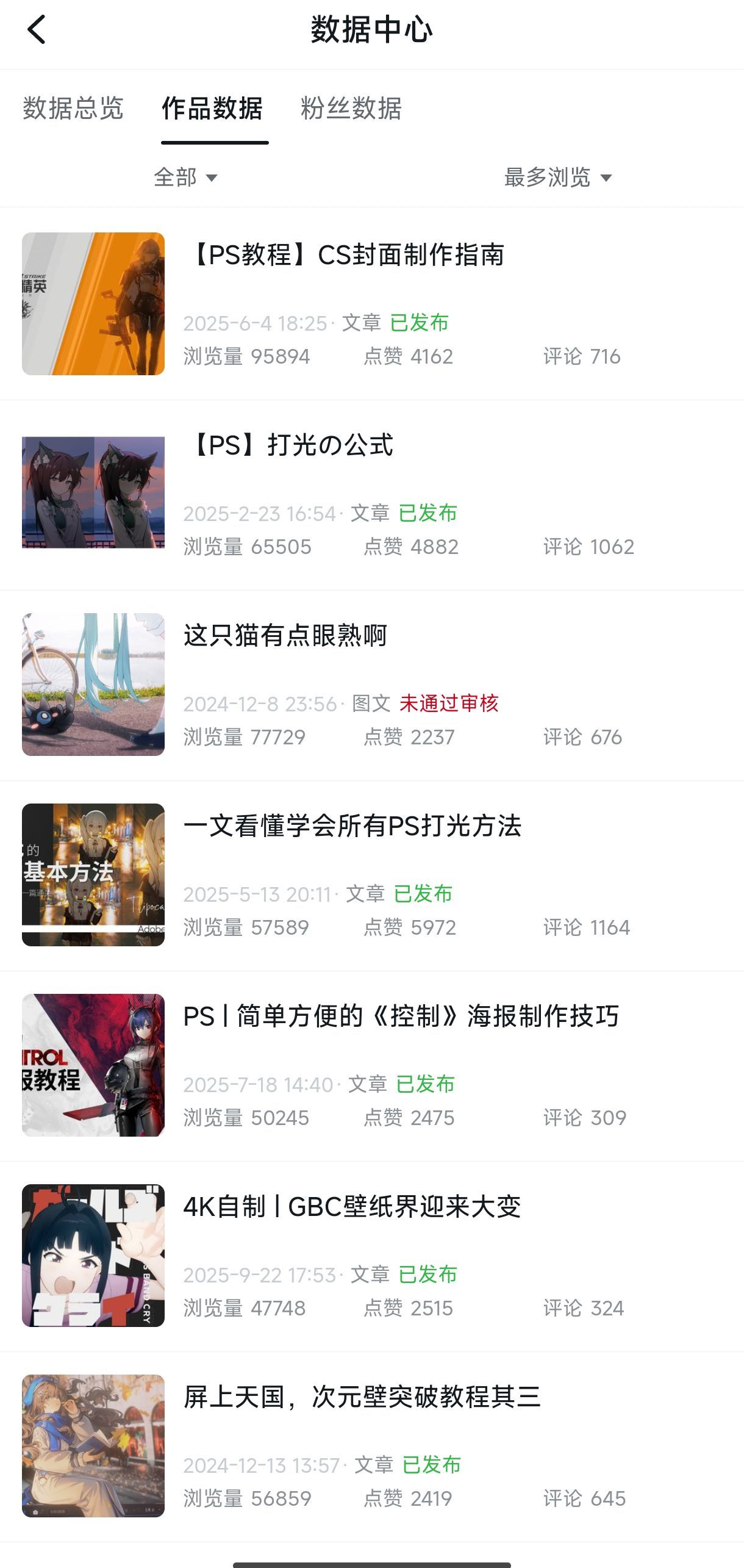Open 一文看懂学会所有PS打光方法

pyautogui.click(x=352, y=826)
